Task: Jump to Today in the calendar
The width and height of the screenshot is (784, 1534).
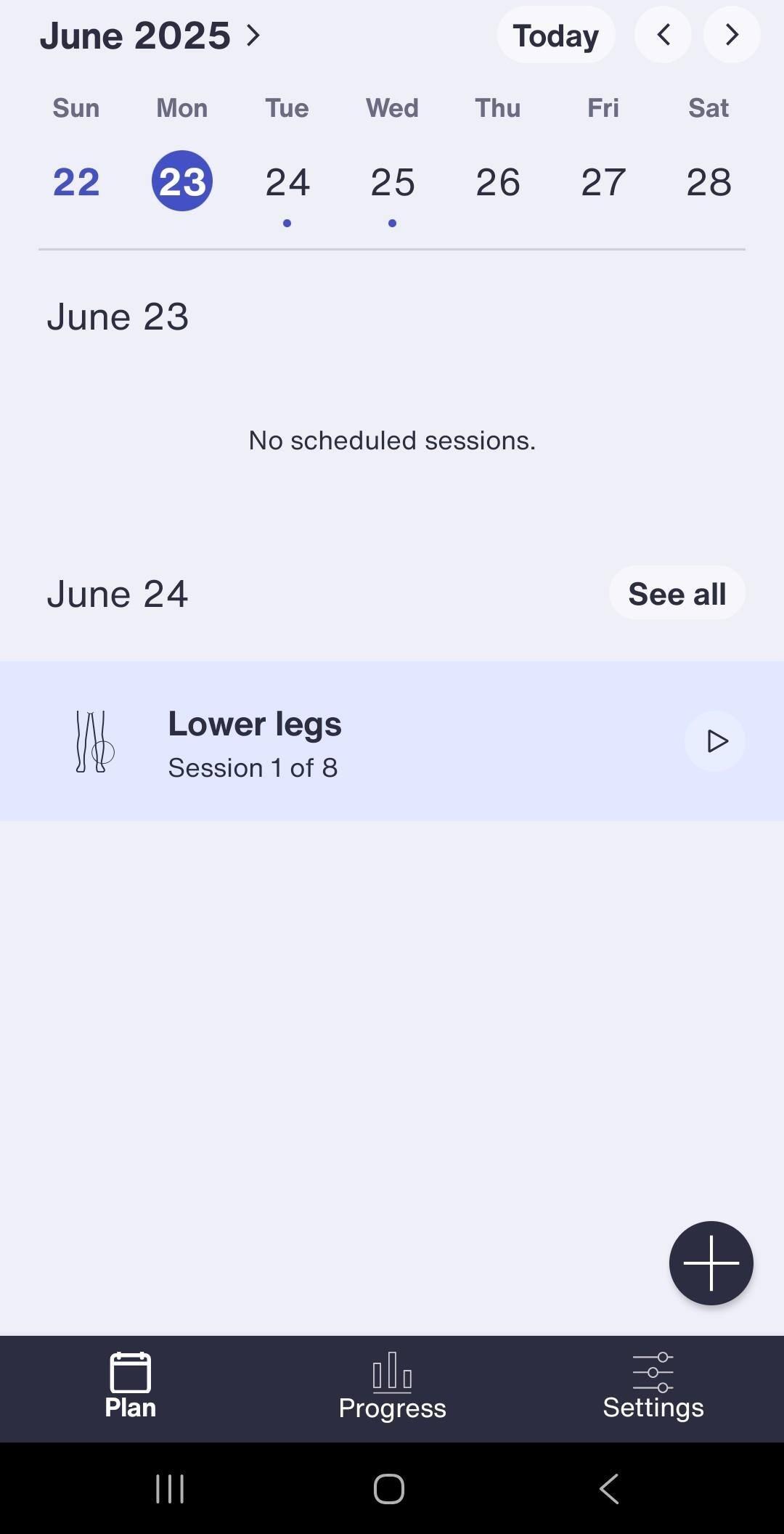Action: (555, 36)
